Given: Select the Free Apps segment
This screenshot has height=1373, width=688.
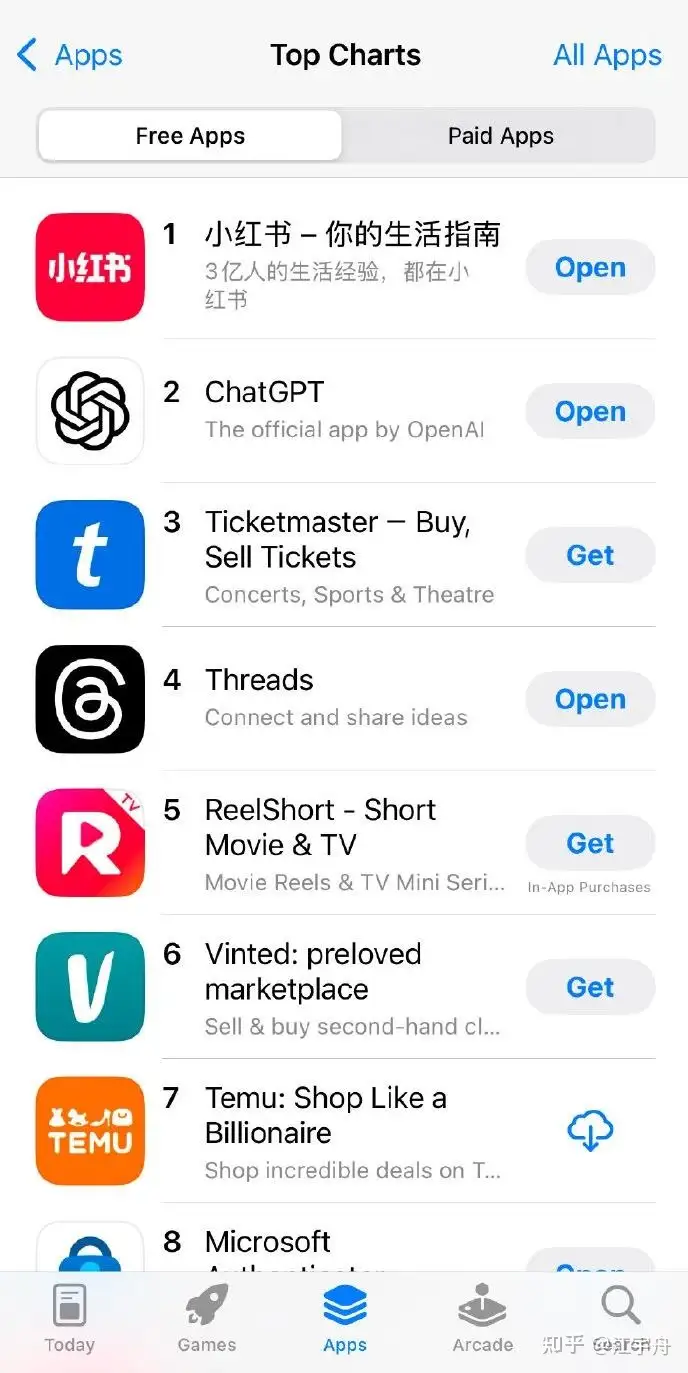Looking at the screenshot, I should point(190,136).
